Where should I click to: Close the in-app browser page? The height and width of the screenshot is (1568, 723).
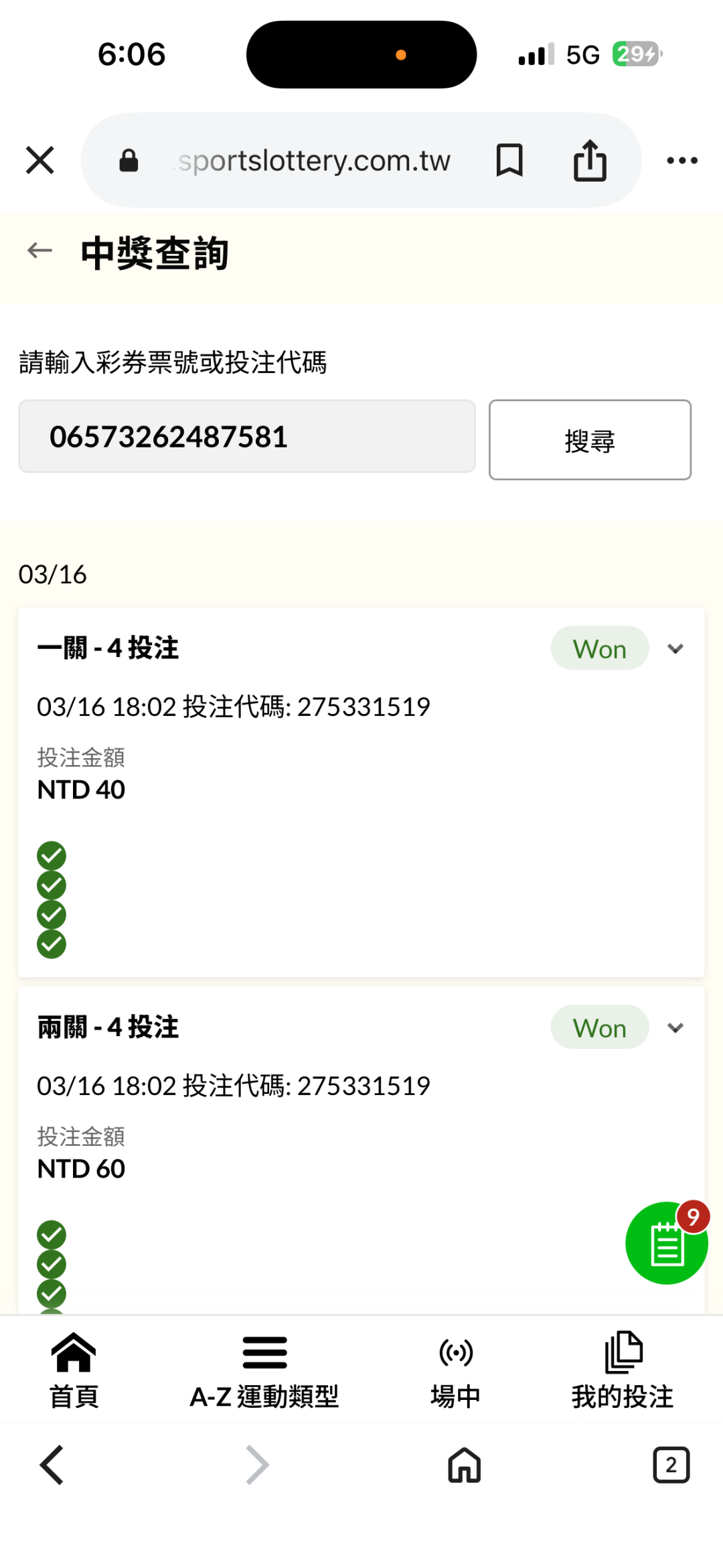(39, 161)
